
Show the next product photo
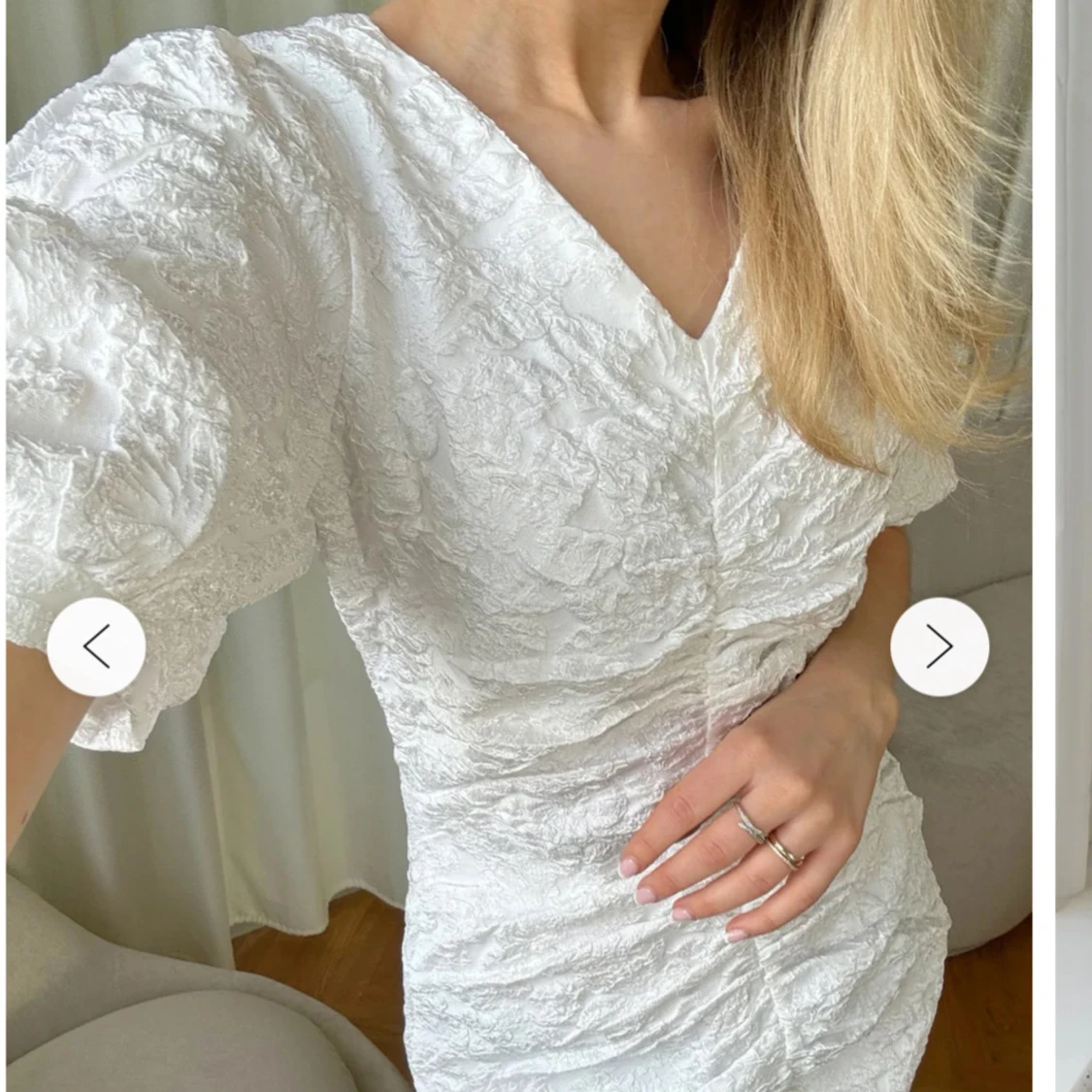tap(939, 646)
